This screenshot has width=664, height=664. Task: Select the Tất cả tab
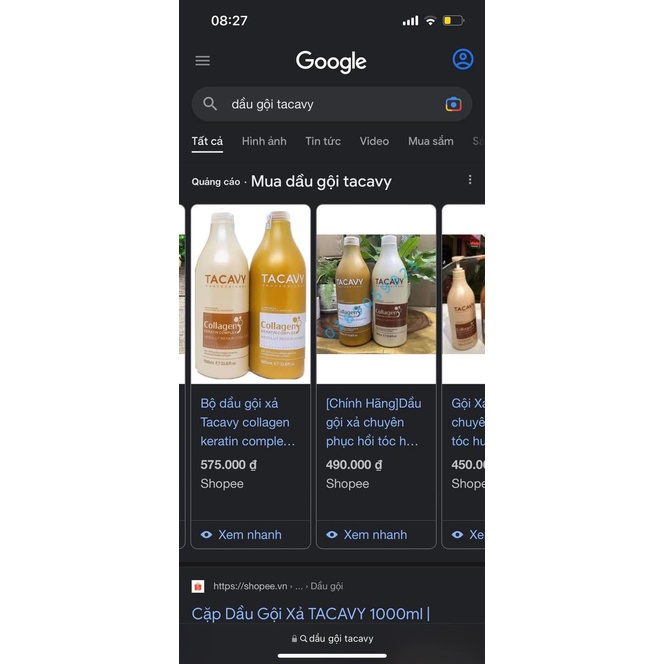coord(207,141)
